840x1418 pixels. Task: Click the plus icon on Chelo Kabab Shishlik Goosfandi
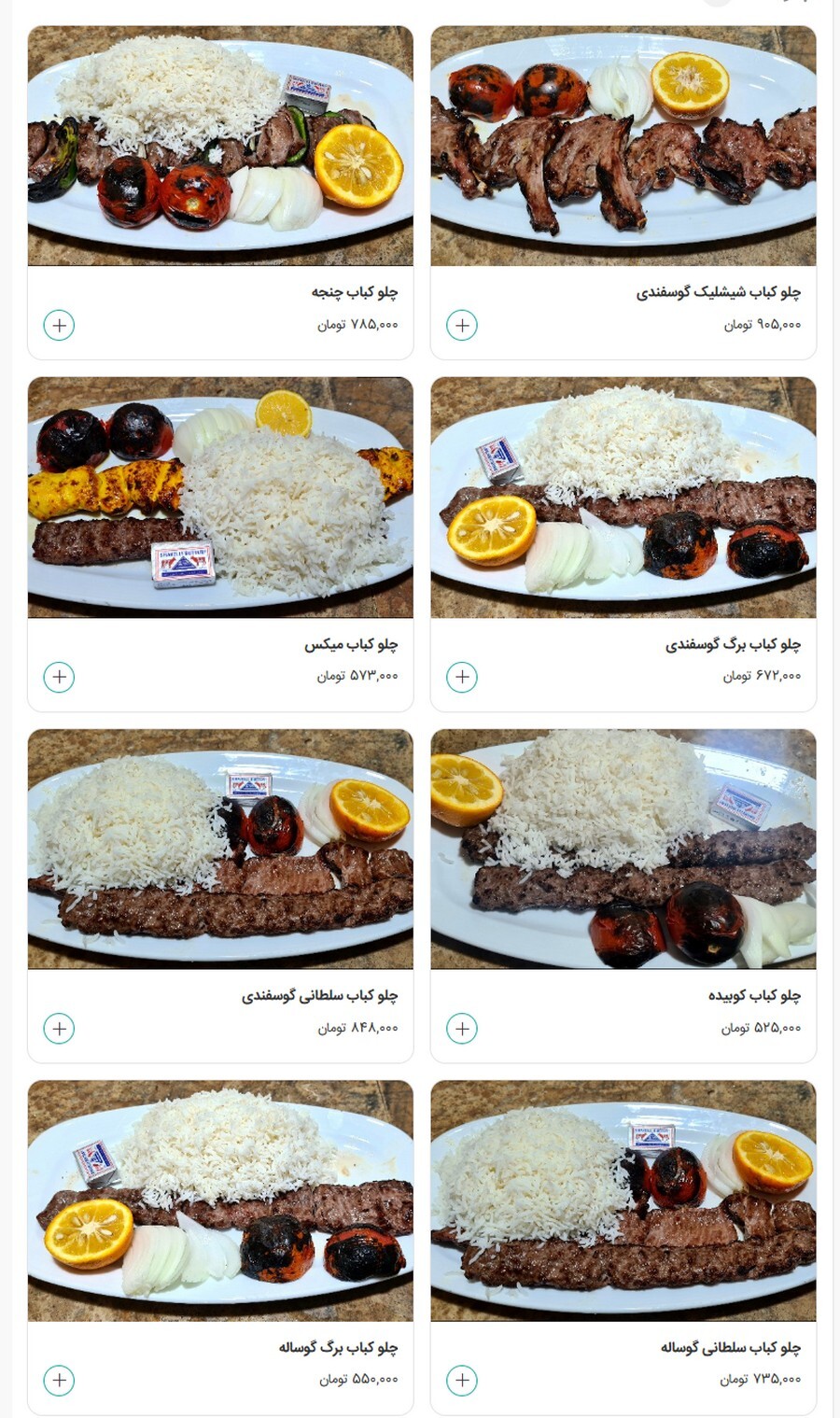[x=461, y=325]
